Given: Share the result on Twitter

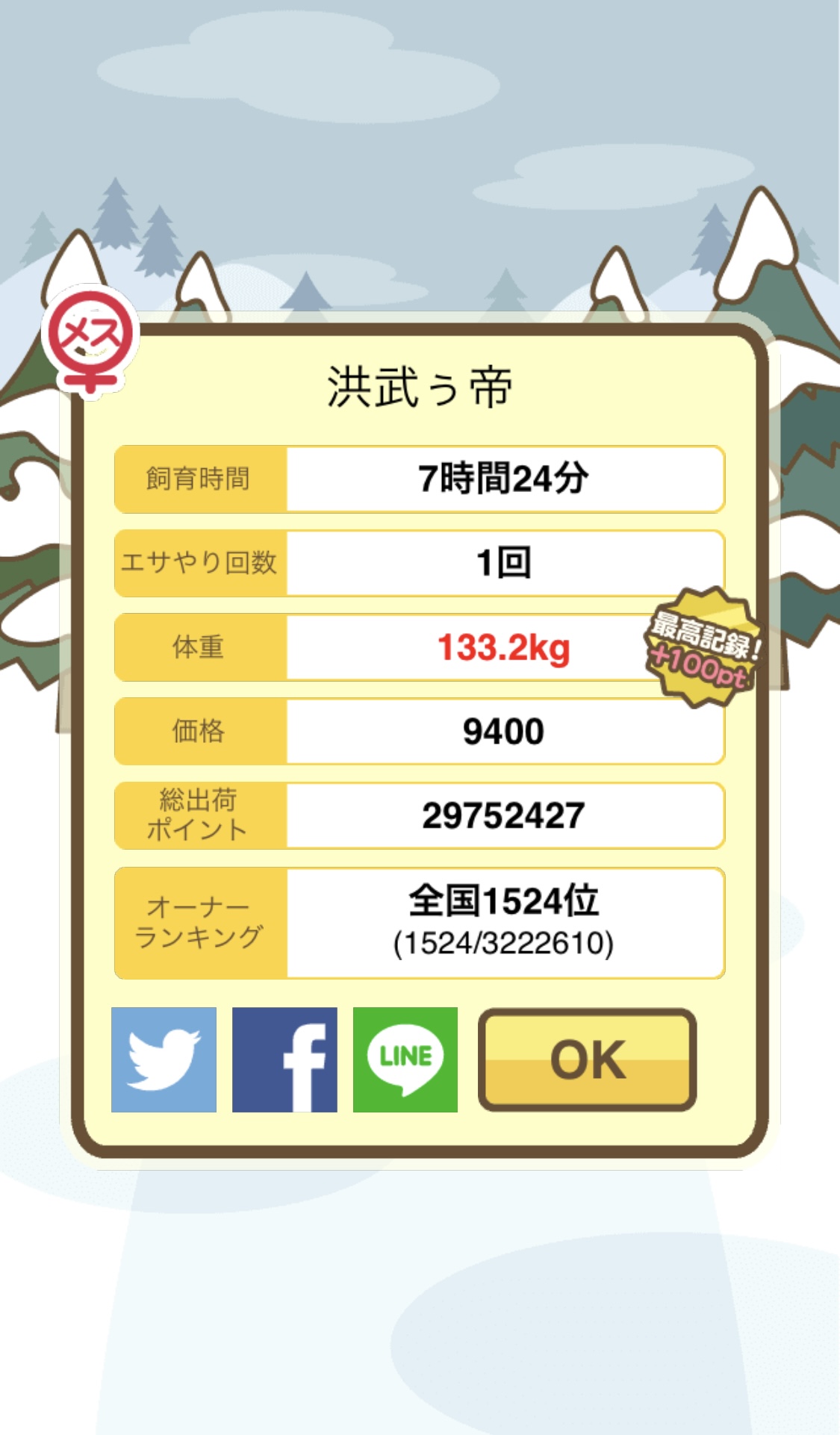Looking at the screenshot, I should 164,1059.
